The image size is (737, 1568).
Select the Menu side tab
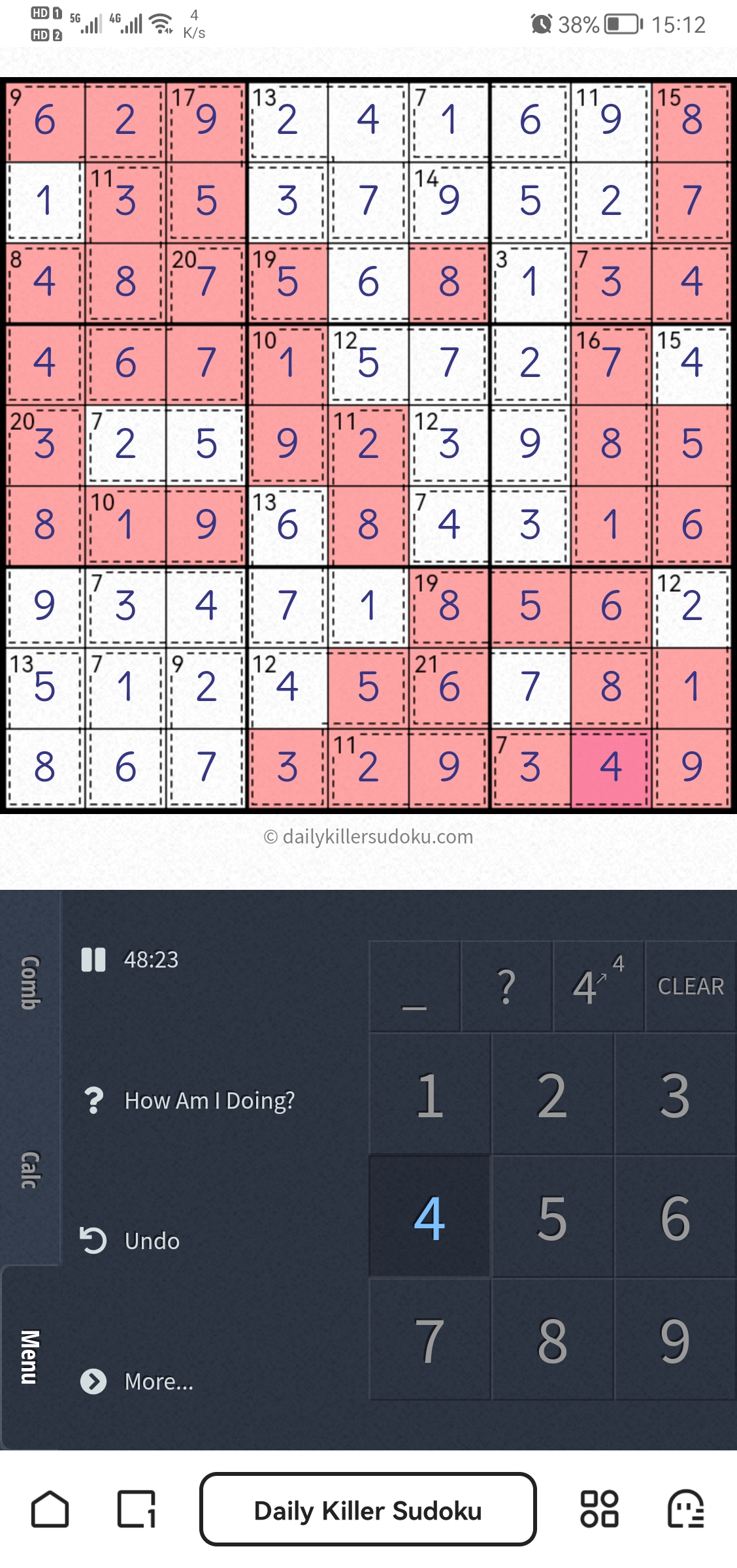[30, 1357]
